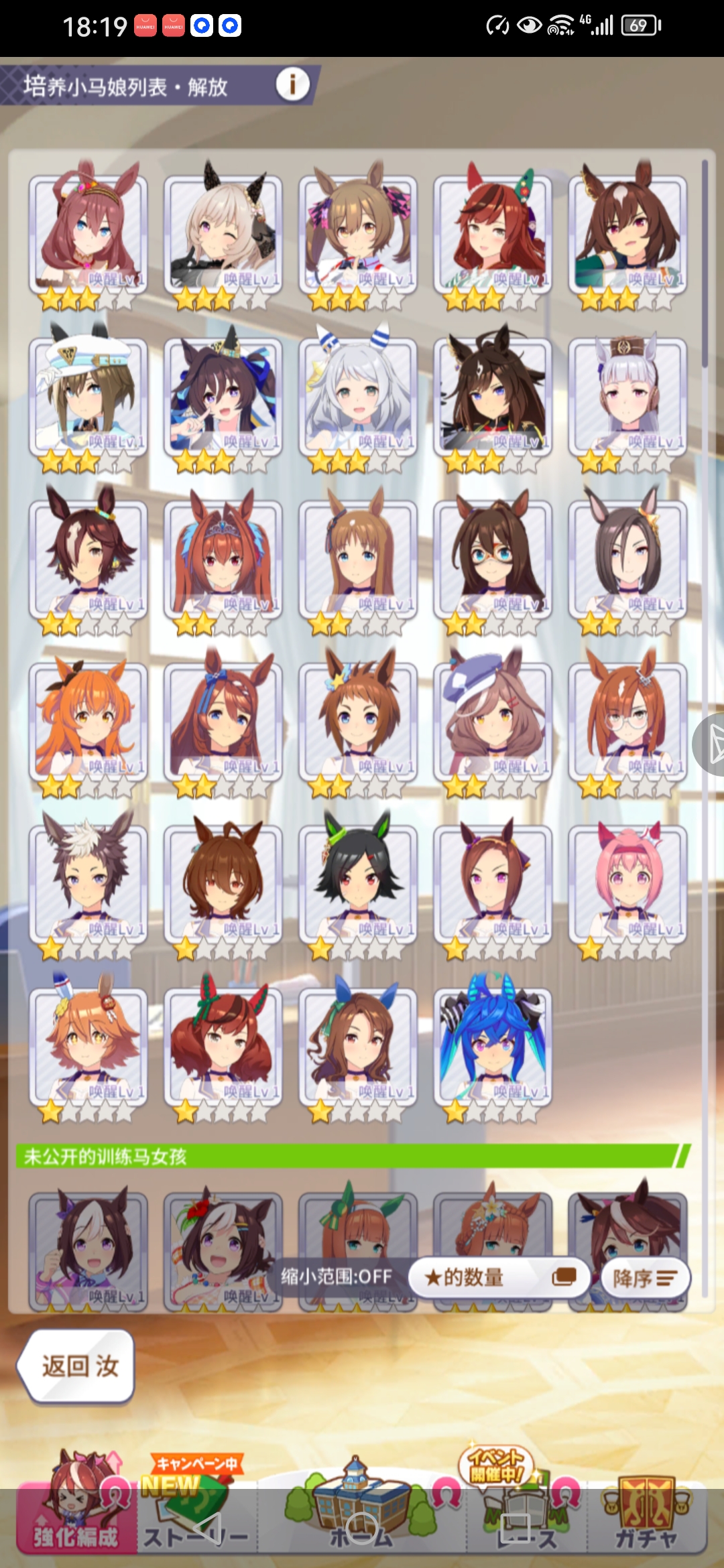
Task: Select the glasses-wearing brown-haired horse girl card
Action: (x=493, y=558)
